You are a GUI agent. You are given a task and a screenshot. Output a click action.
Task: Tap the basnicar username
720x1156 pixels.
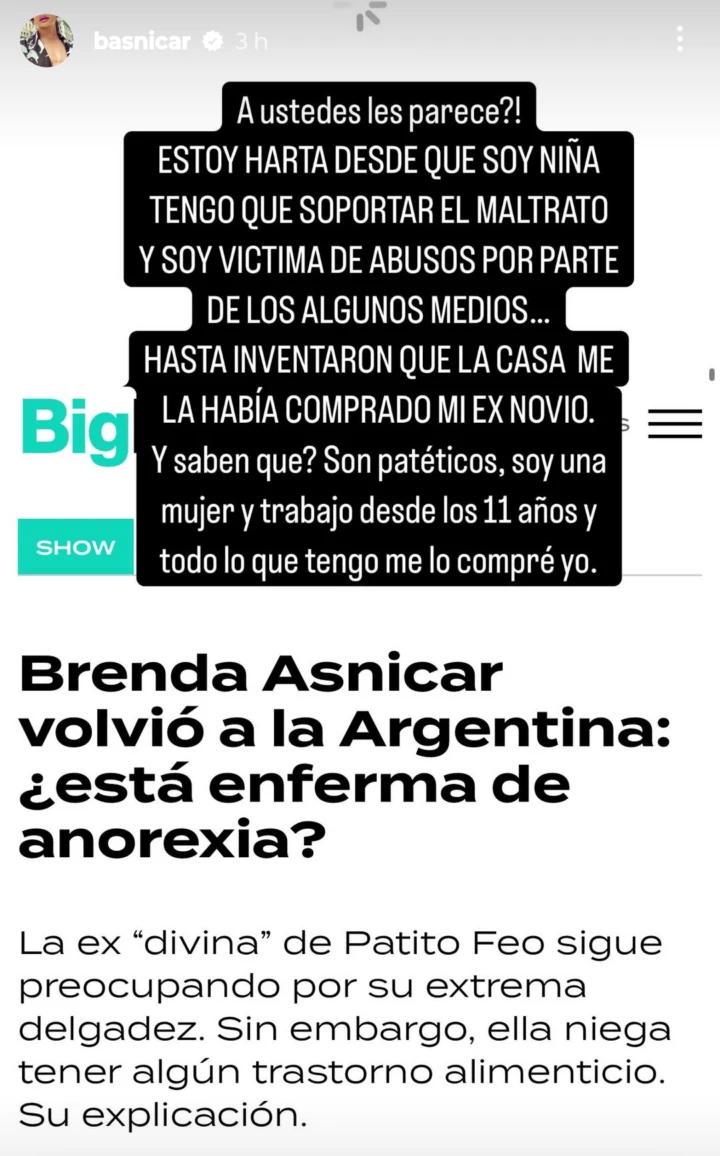point(141,42)
